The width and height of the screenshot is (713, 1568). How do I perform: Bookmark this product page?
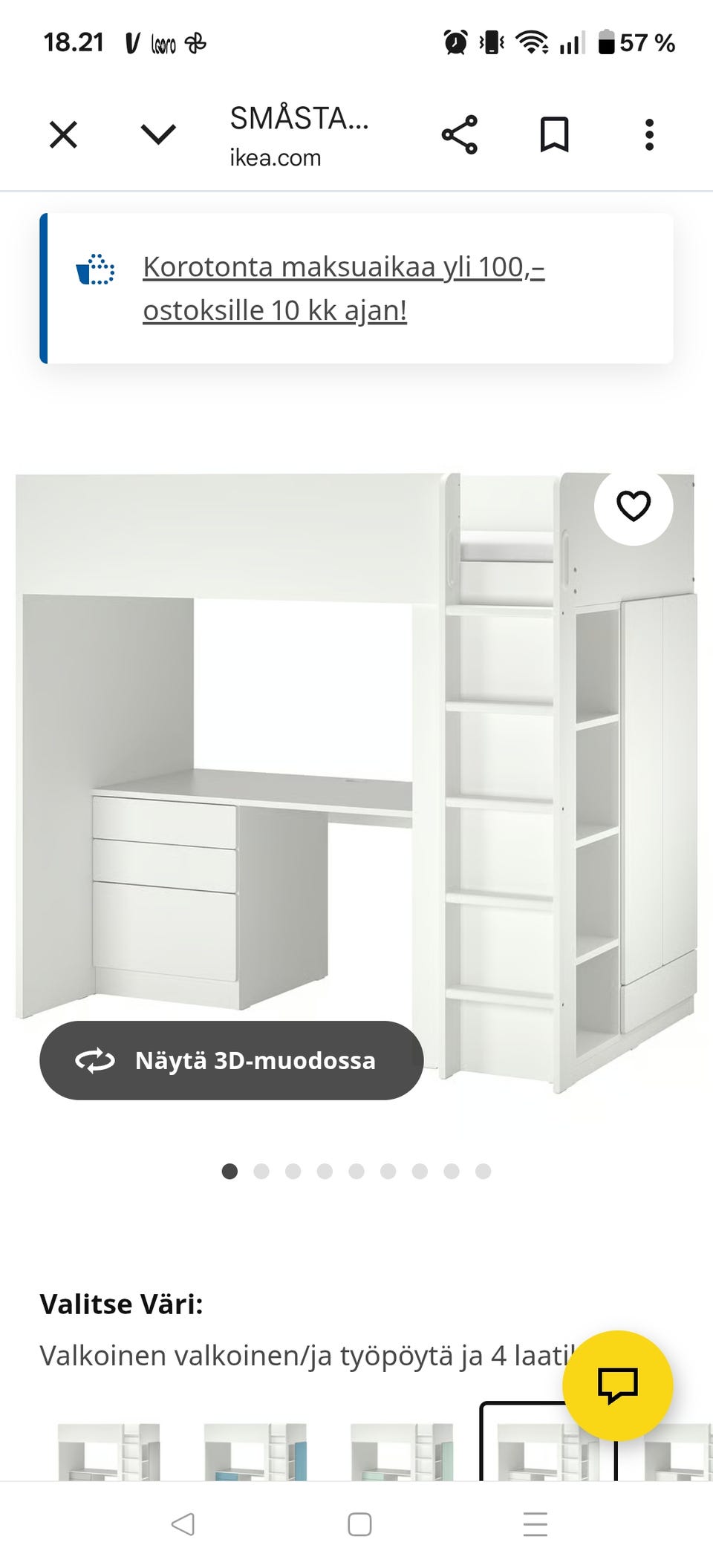(x=553, y=134)
